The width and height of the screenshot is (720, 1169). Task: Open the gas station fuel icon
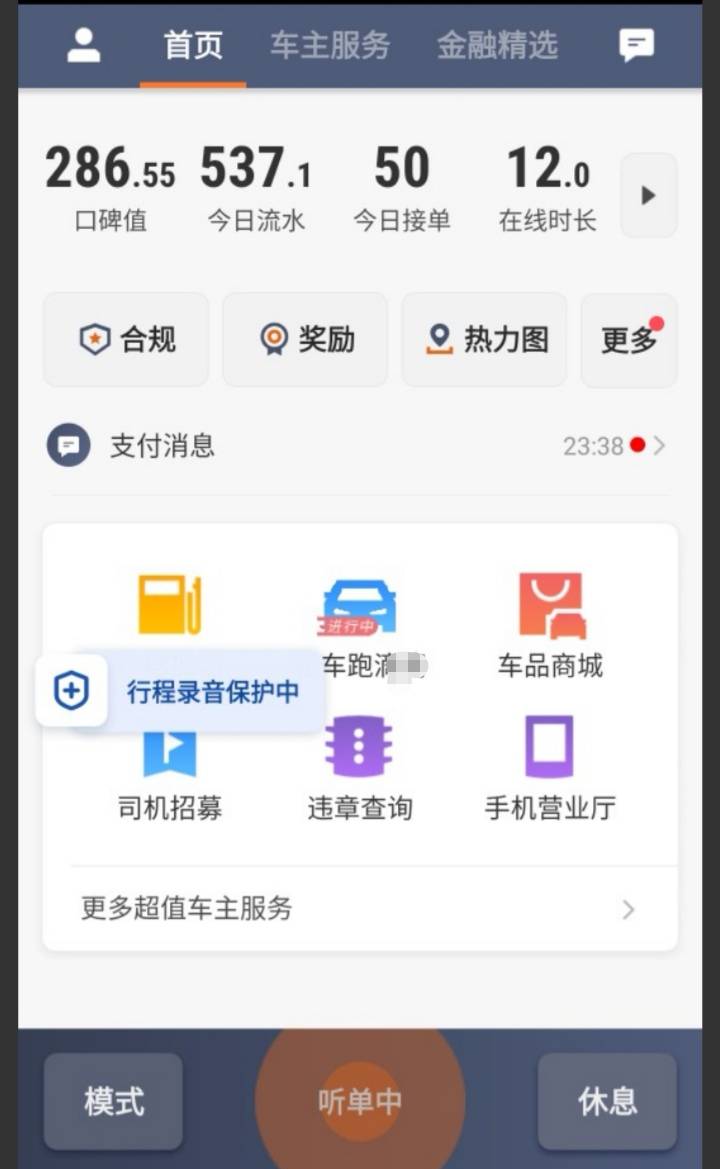pos(170,605)
